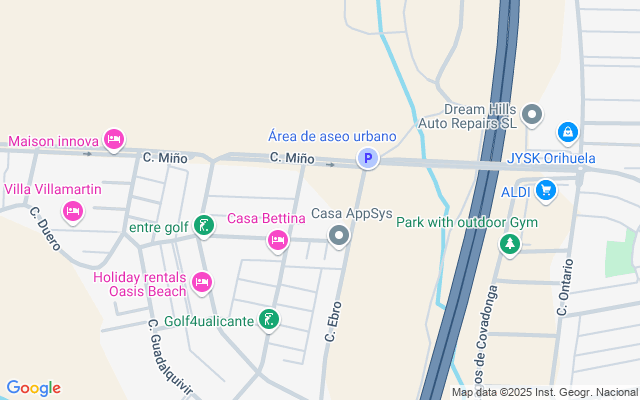Tap the Golf4ualicante marker
Image resolution: width=640 pixels, height=400 pixels.
click(x=267, y=320)
